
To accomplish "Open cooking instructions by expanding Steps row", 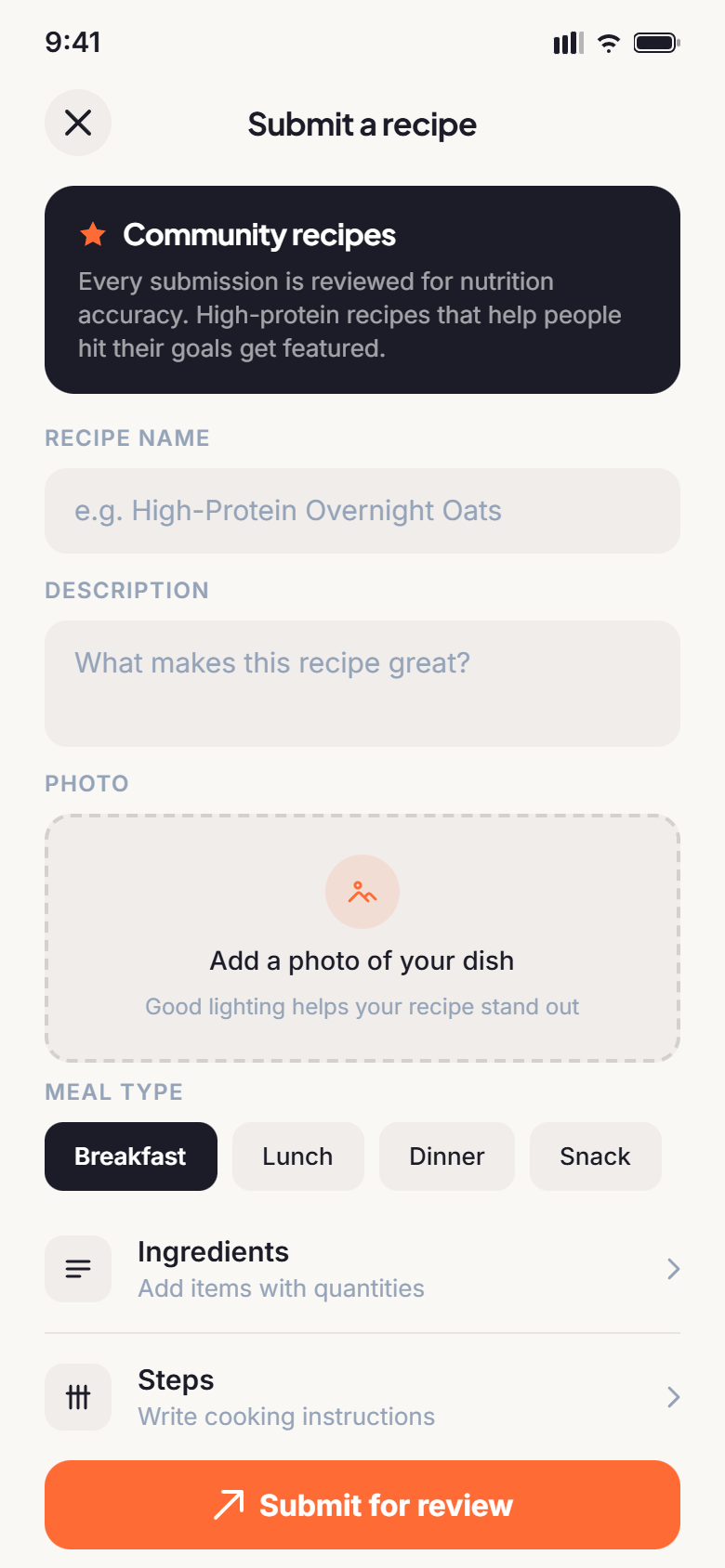I will click(672, 1397).
